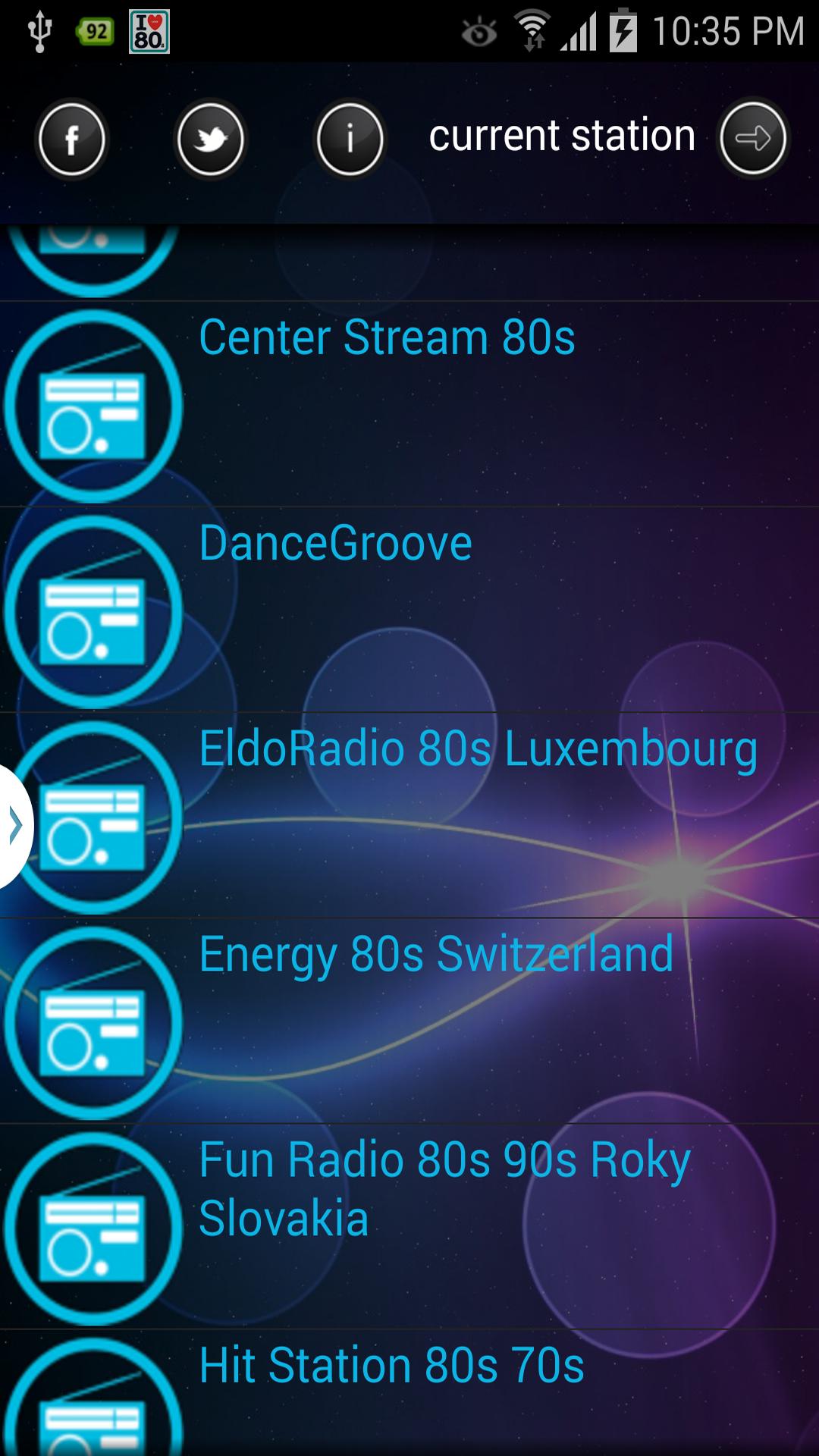The image size is (819, 1456).
Task: Select the DanceGroove station name
Action: click(x=336, y=541)
